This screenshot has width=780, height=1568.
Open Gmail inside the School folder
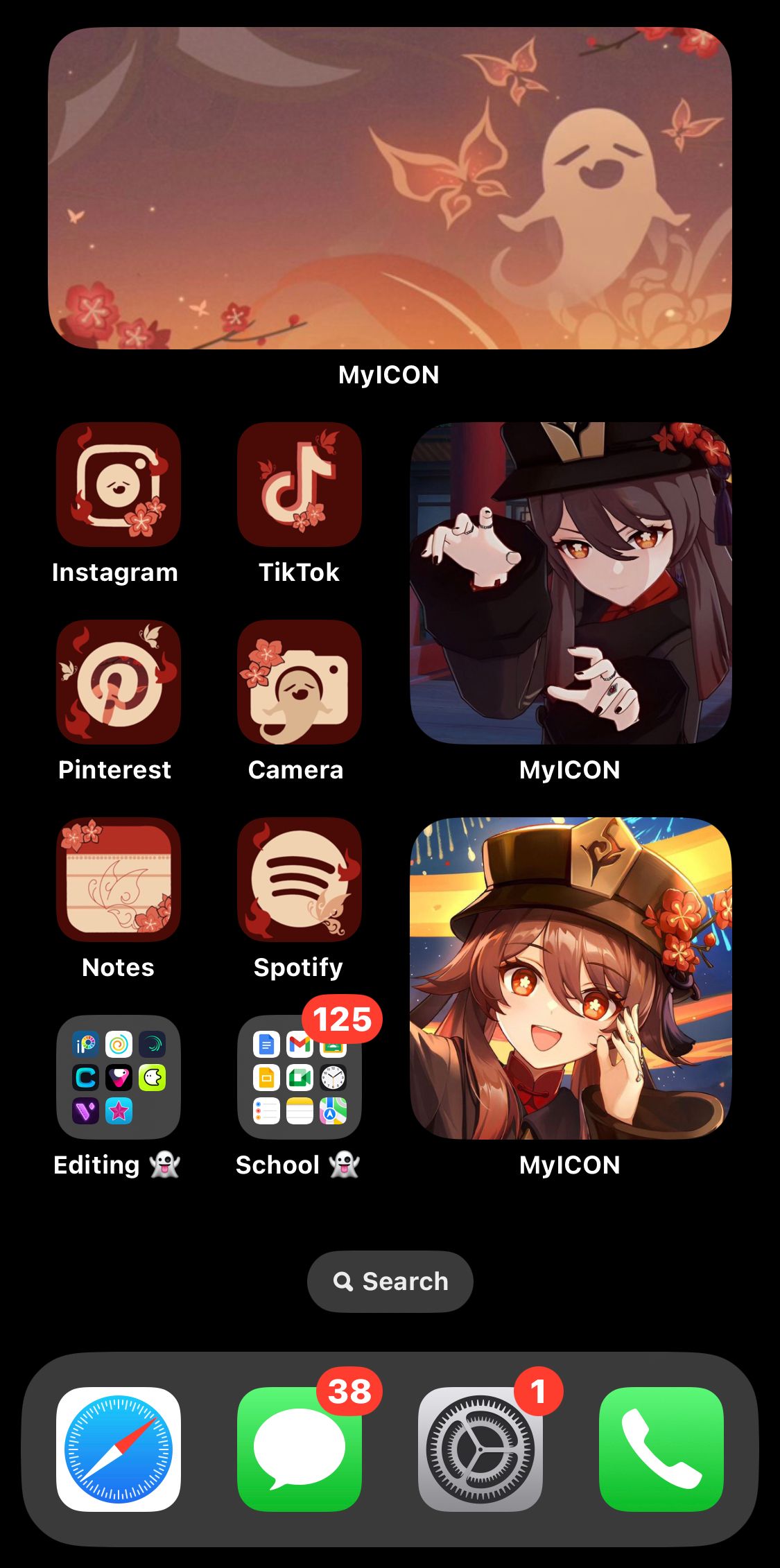tap(299, 1045)
